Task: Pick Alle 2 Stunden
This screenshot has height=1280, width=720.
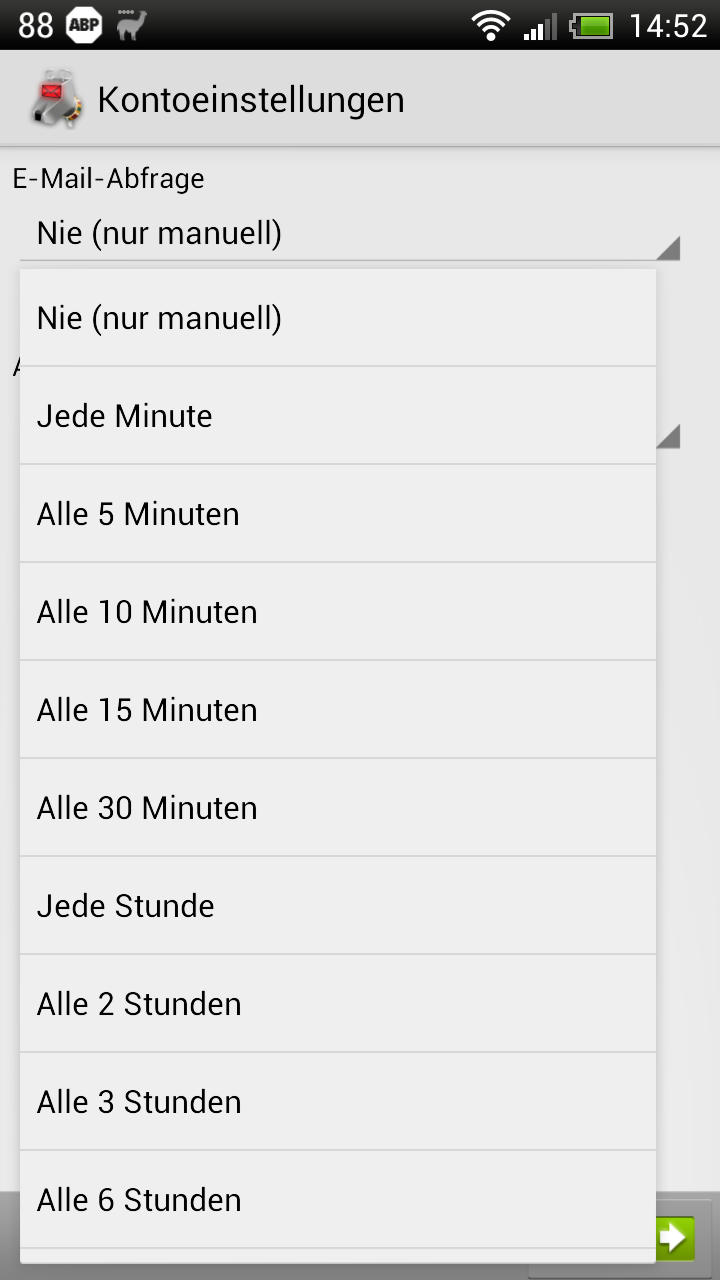Action: tap(338, 1004)
